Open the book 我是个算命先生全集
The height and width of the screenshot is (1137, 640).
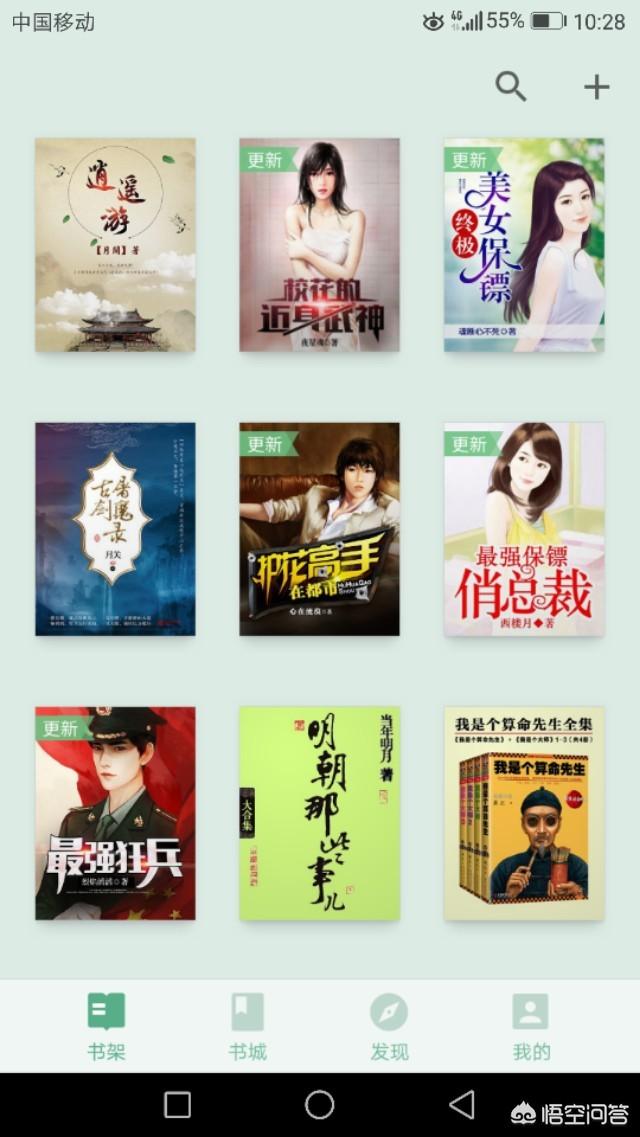pos(524,813)
